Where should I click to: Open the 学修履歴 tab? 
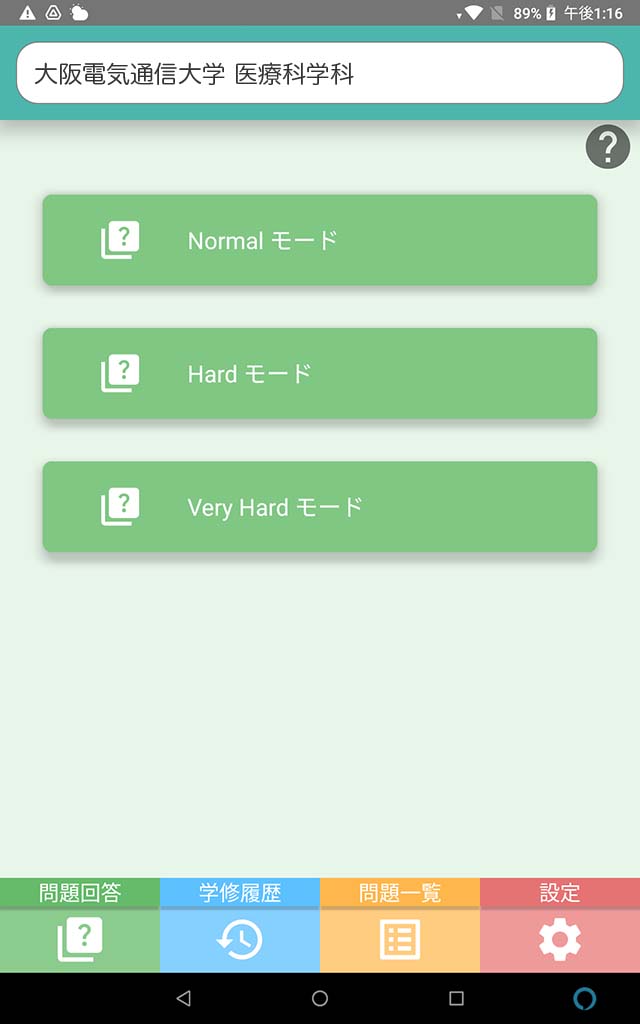(x=240, y=925)
